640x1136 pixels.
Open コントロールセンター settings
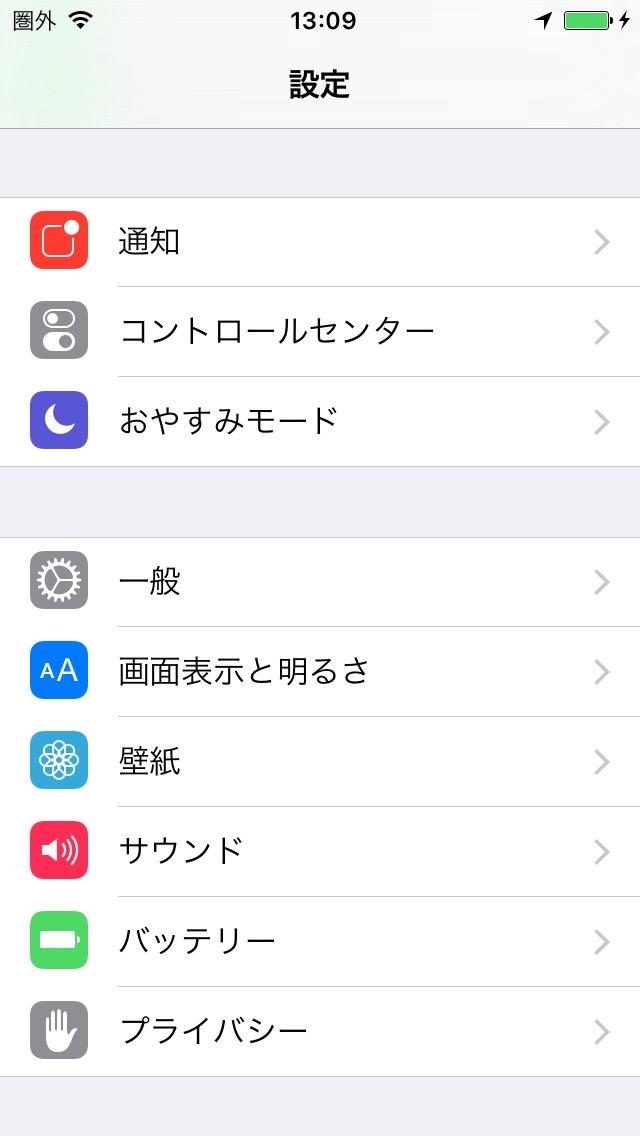click(x=320, y=332)
